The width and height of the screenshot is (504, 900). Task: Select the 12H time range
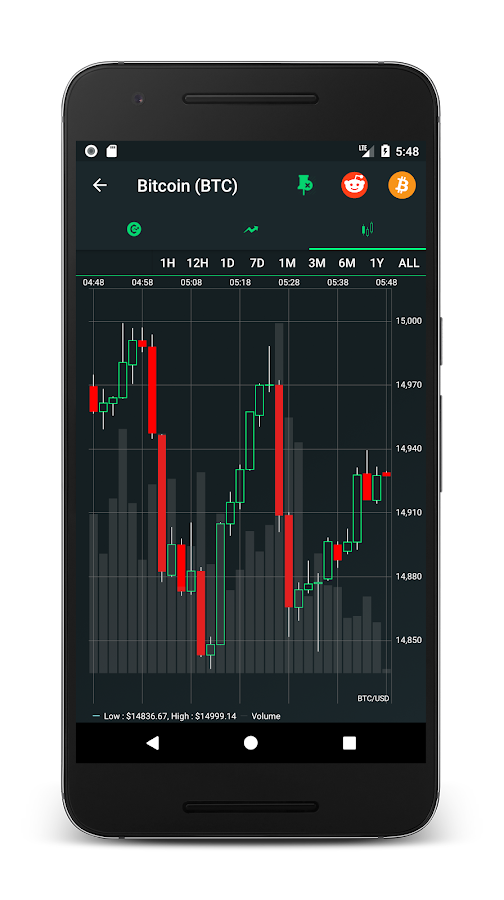coord(197,263)
